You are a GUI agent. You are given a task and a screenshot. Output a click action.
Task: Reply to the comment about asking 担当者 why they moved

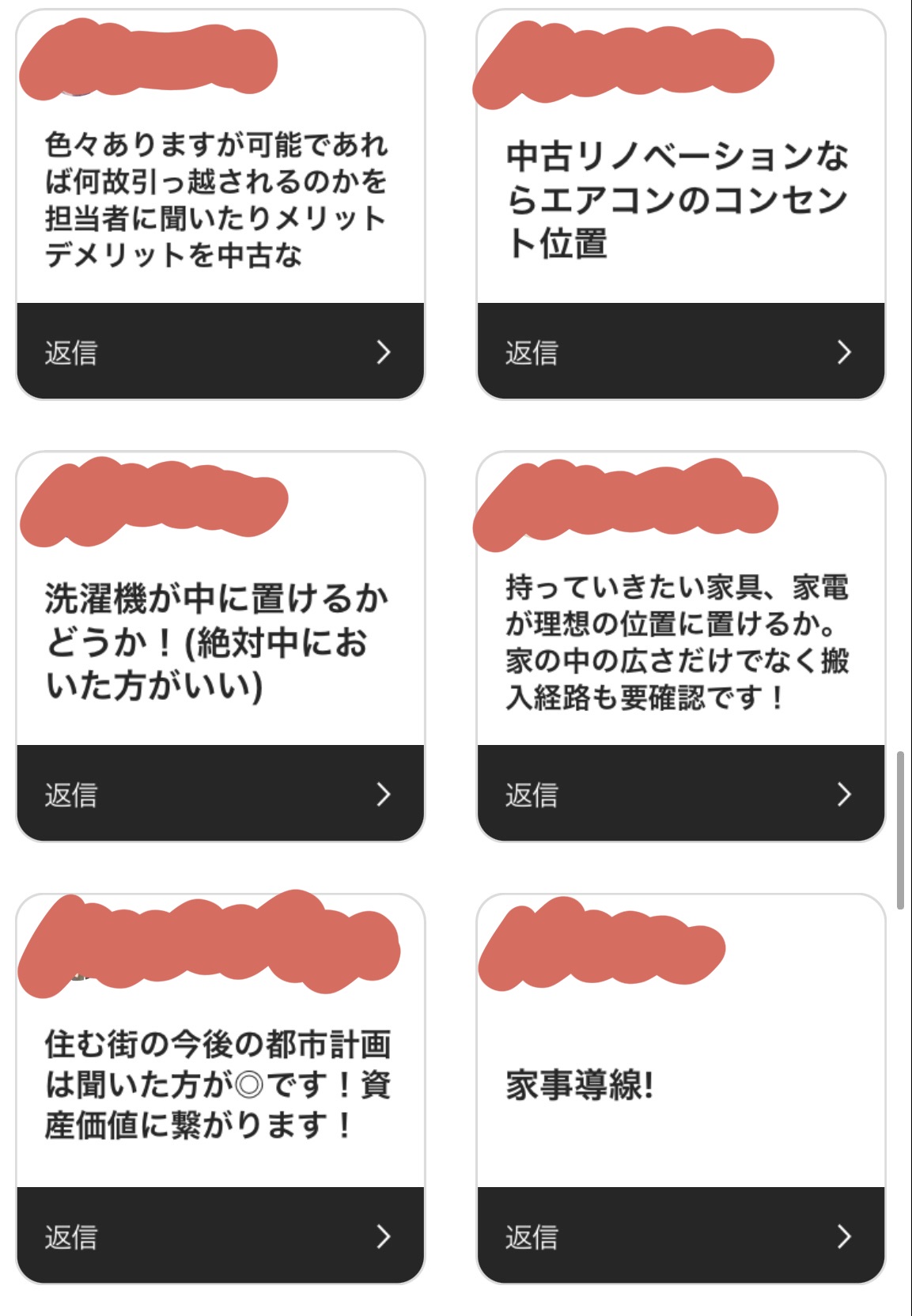coord(220,351)
